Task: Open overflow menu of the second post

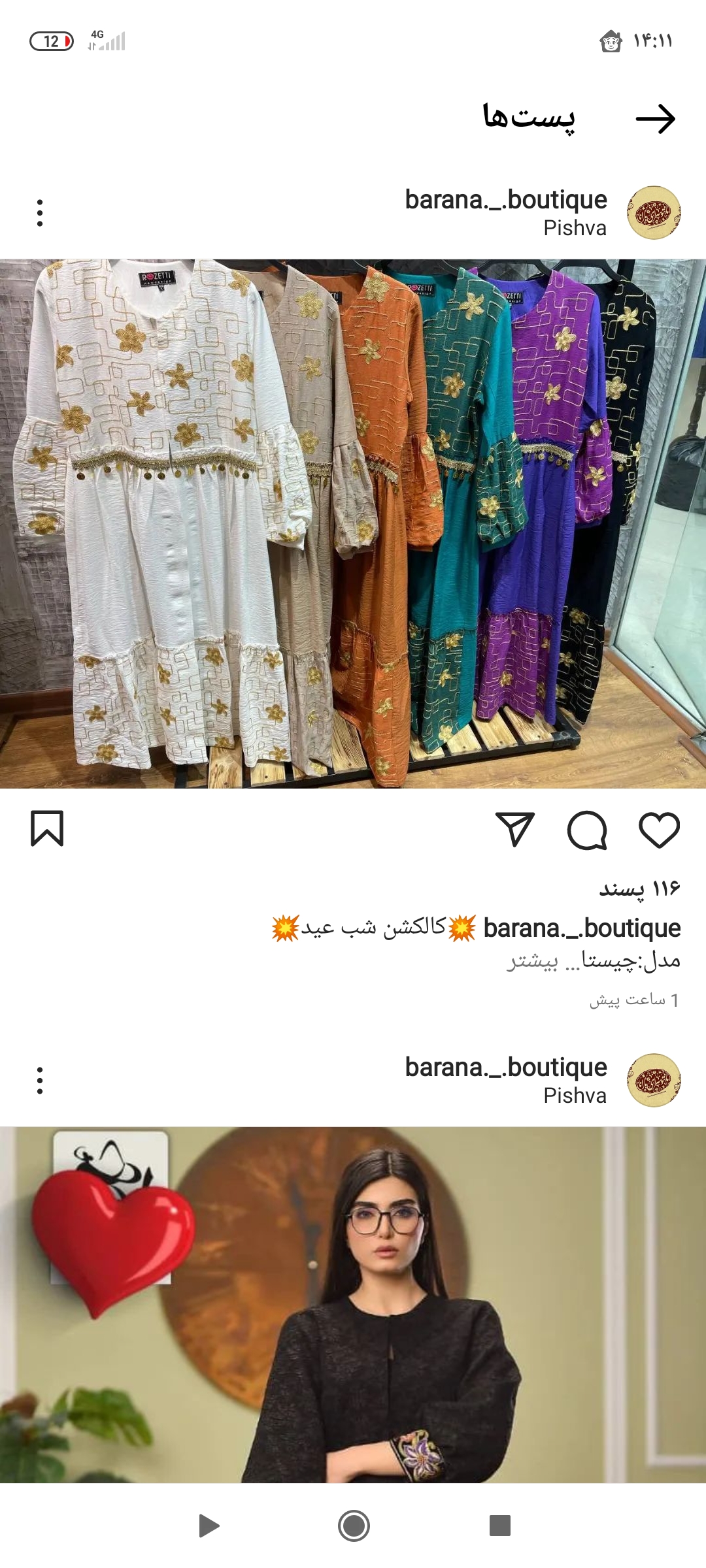Action: (x=40, y=1081)
